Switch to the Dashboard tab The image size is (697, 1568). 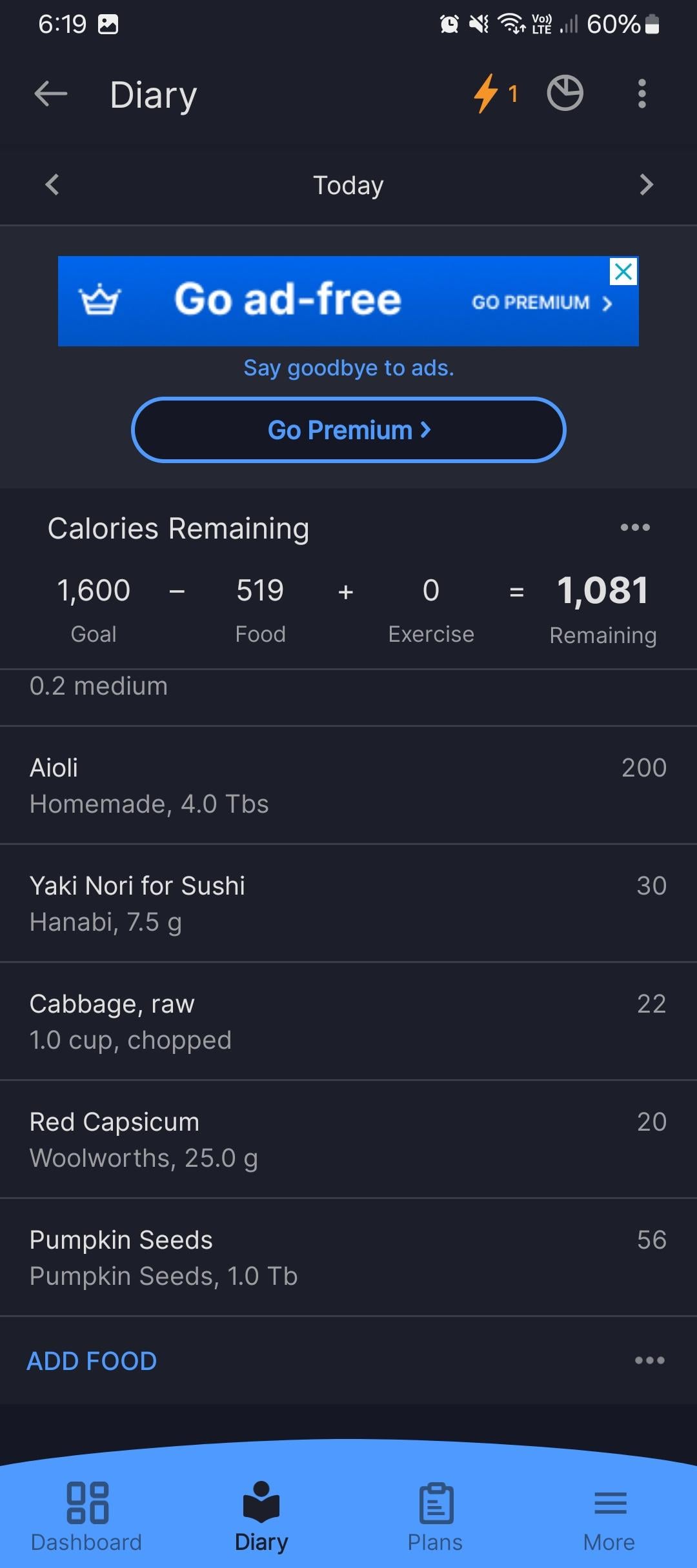pyautogui.click(x=86, y=1516)
